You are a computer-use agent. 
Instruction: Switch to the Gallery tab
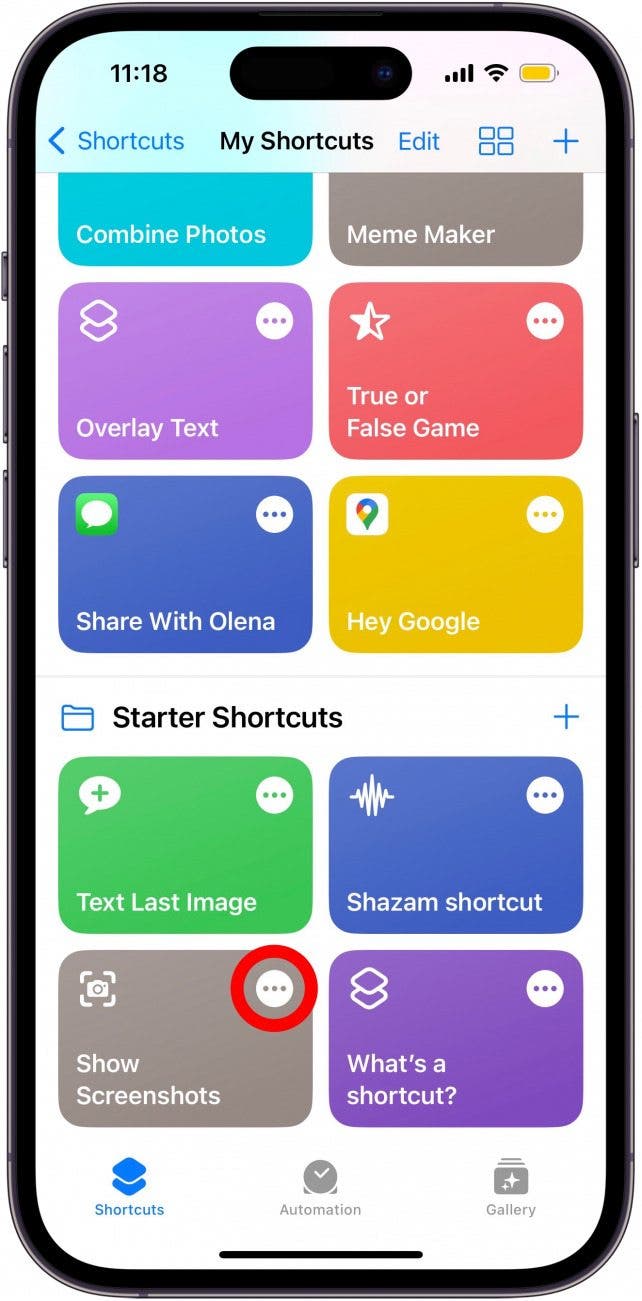511,1188
